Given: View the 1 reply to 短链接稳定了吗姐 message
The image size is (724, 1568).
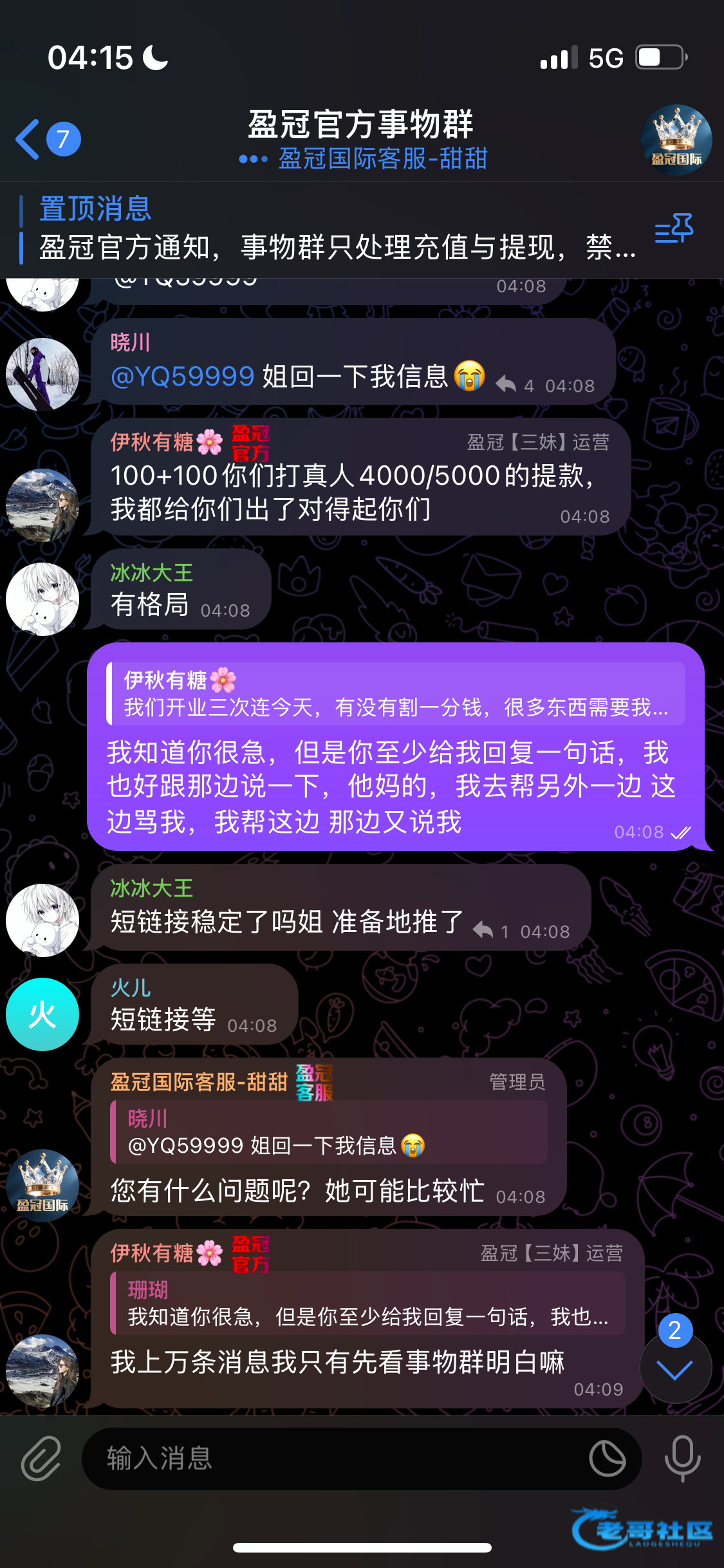Looking at the screenshot, I should click(492, 931).
